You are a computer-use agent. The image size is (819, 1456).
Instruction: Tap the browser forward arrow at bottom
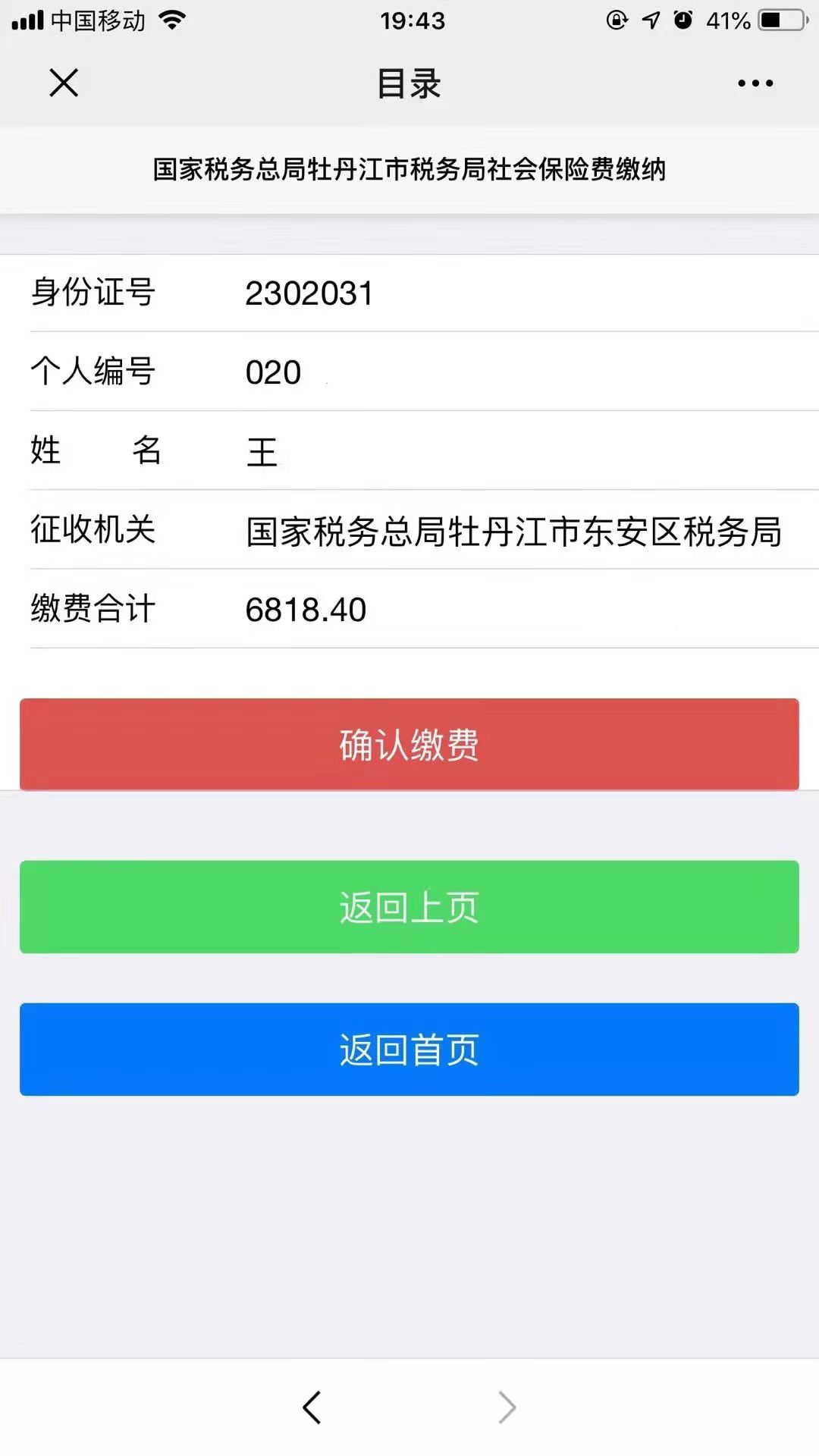507,1407
